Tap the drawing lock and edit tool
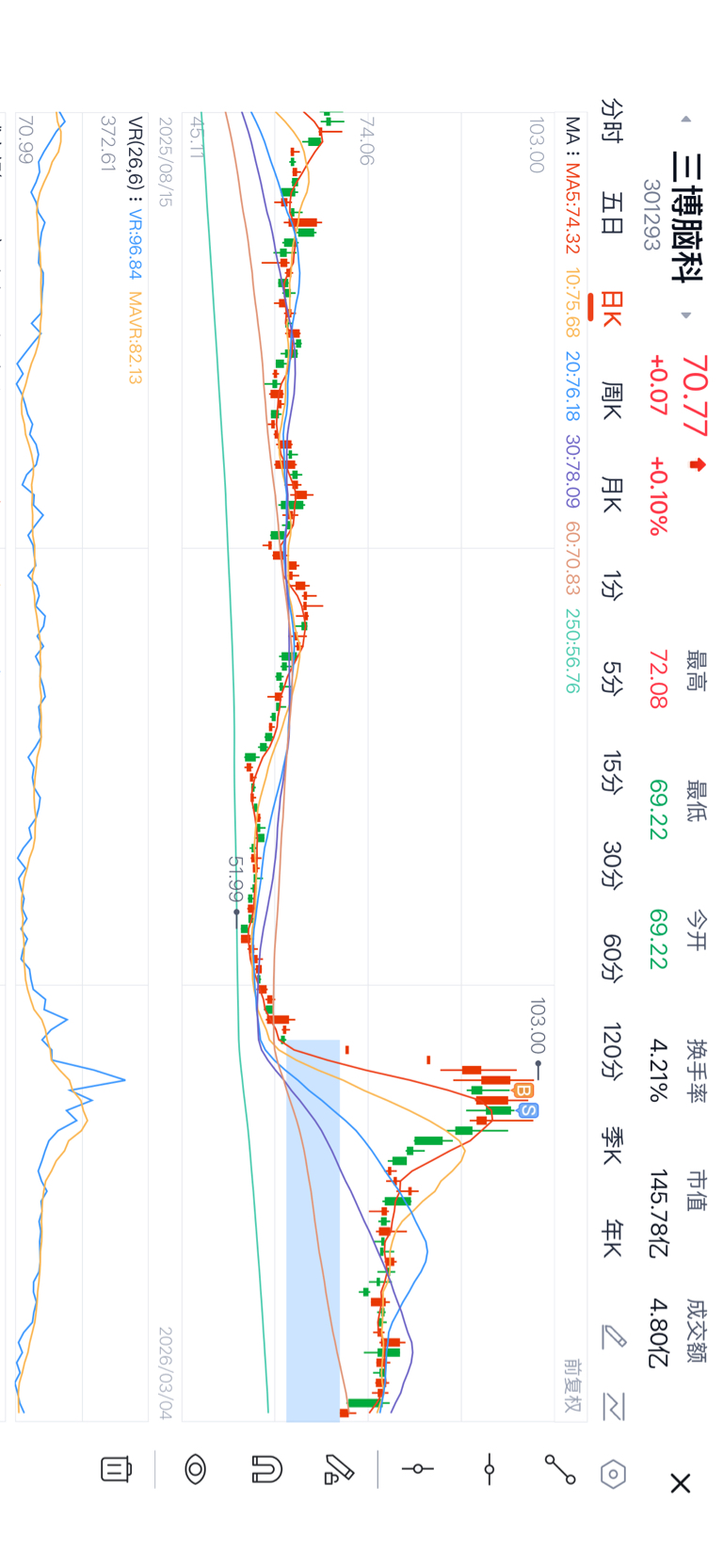 (339, 1469)
